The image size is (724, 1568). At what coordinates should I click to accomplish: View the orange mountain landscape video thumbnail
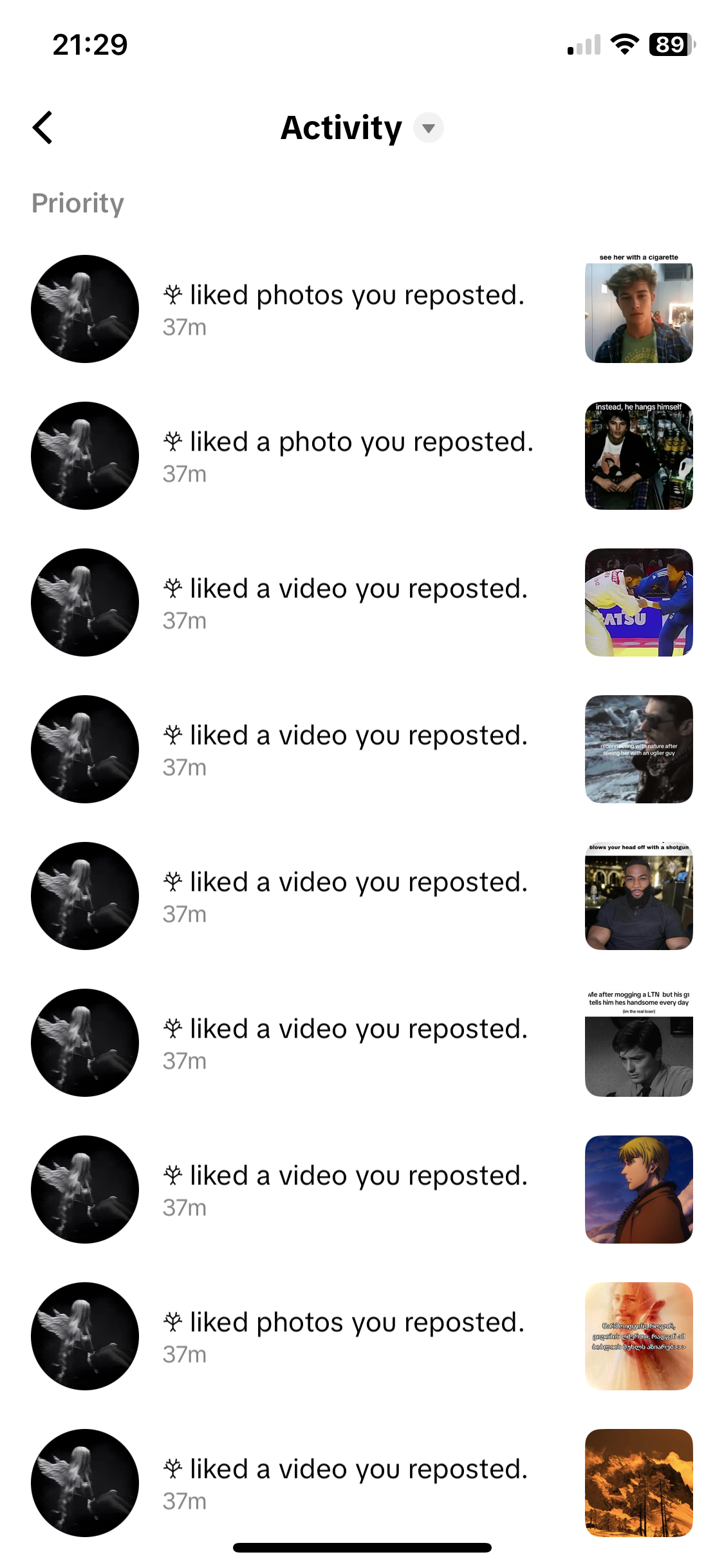click(638, 1483)
